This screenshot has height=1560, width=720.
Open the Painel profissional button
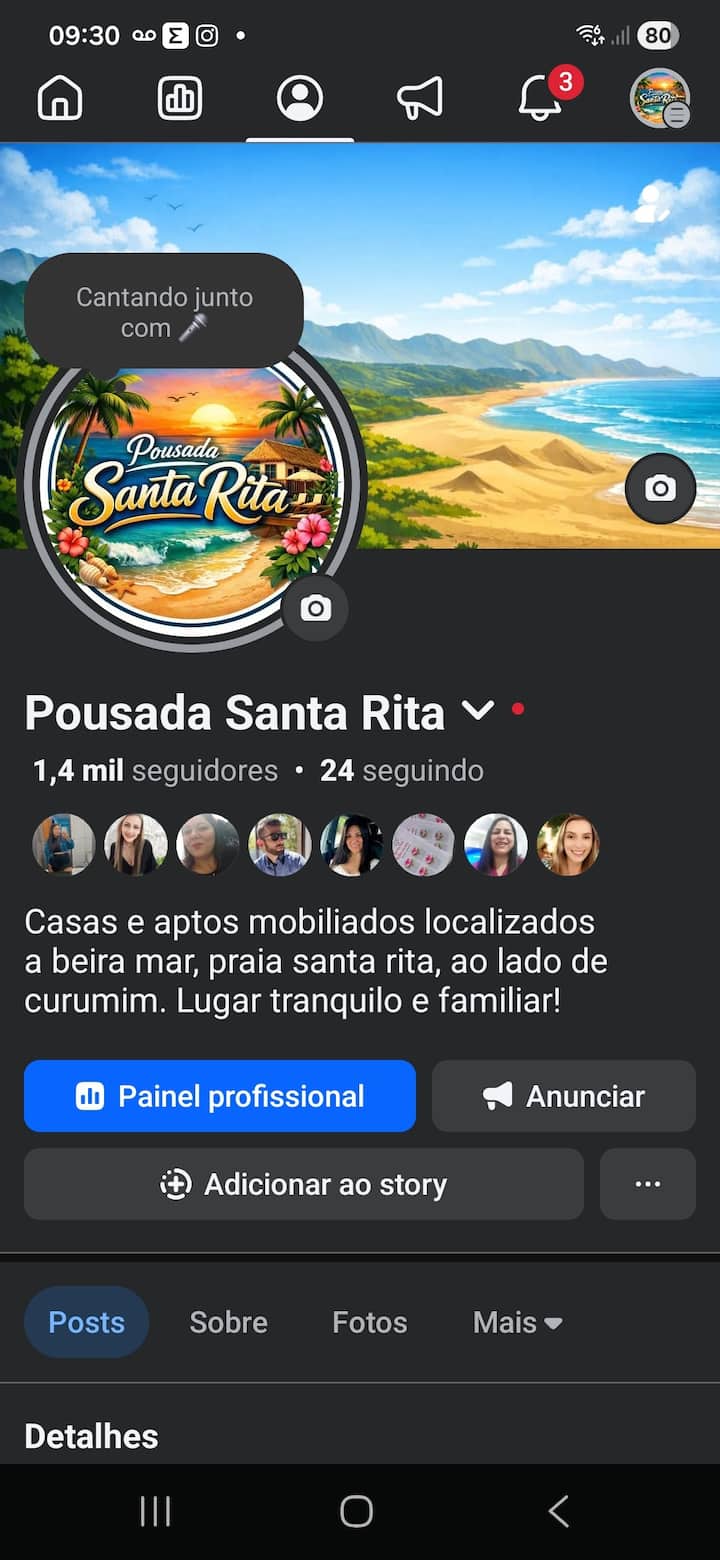[220, 1096]
